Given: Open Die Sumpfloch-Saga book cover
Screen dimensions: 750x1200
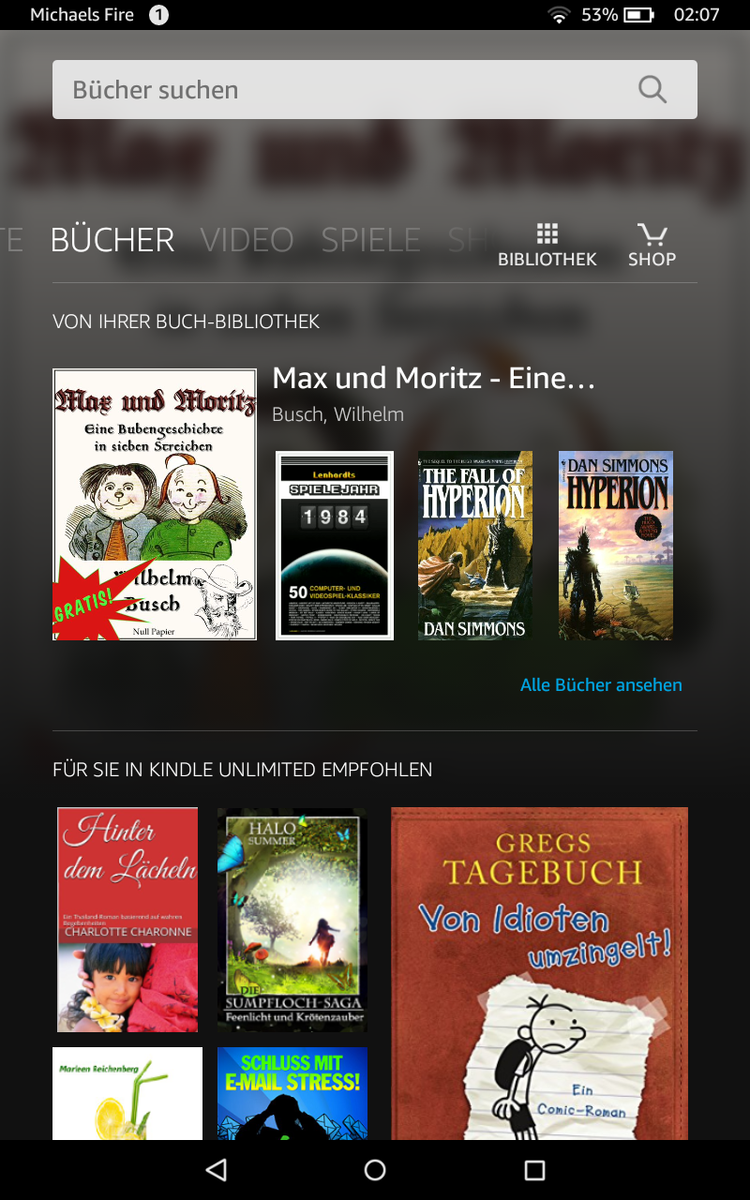Looking at the screenshot, I should (x=292, y=920).
